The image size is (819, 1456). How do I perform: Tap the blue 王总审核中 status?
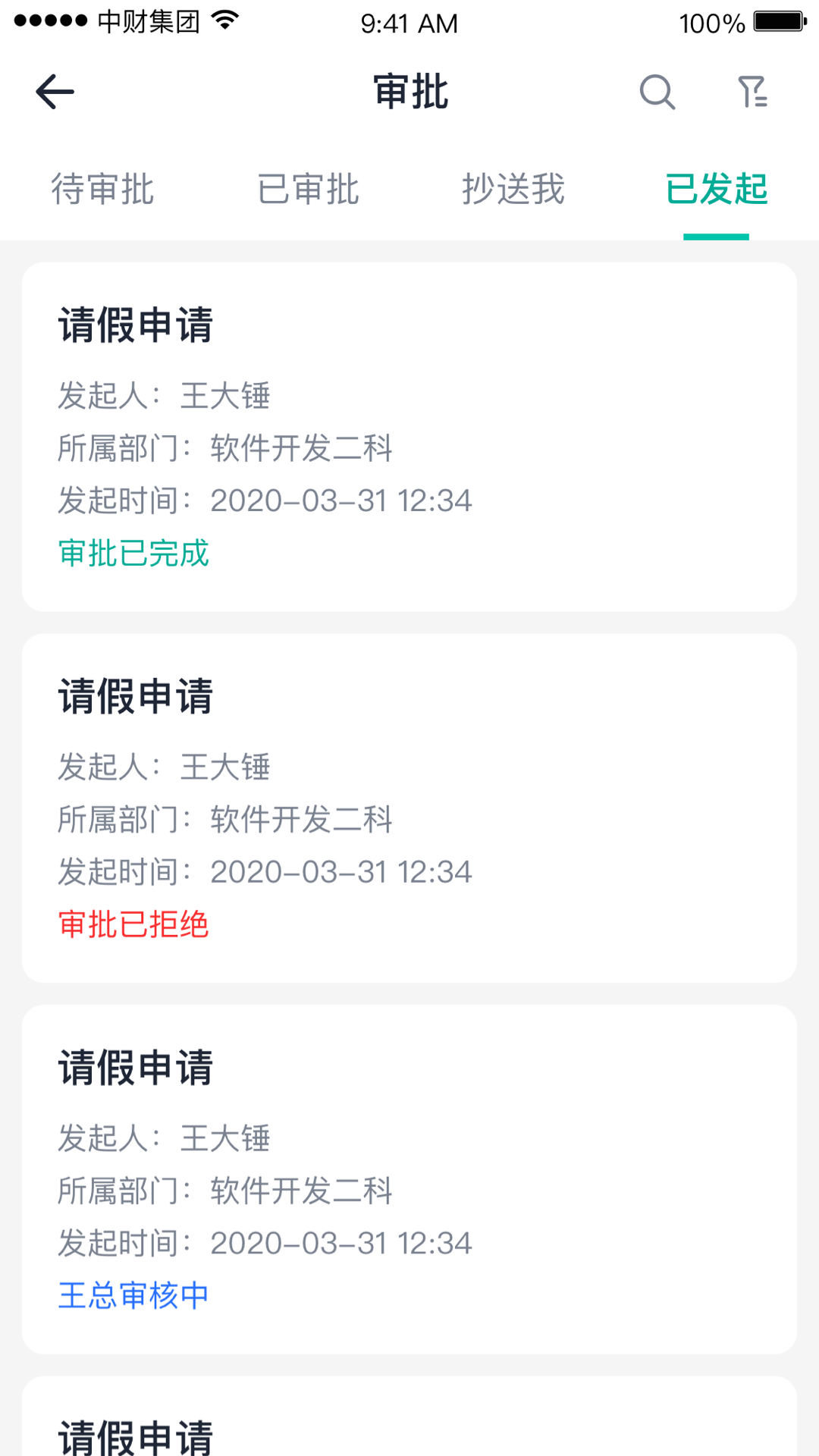pos(133,1295)
